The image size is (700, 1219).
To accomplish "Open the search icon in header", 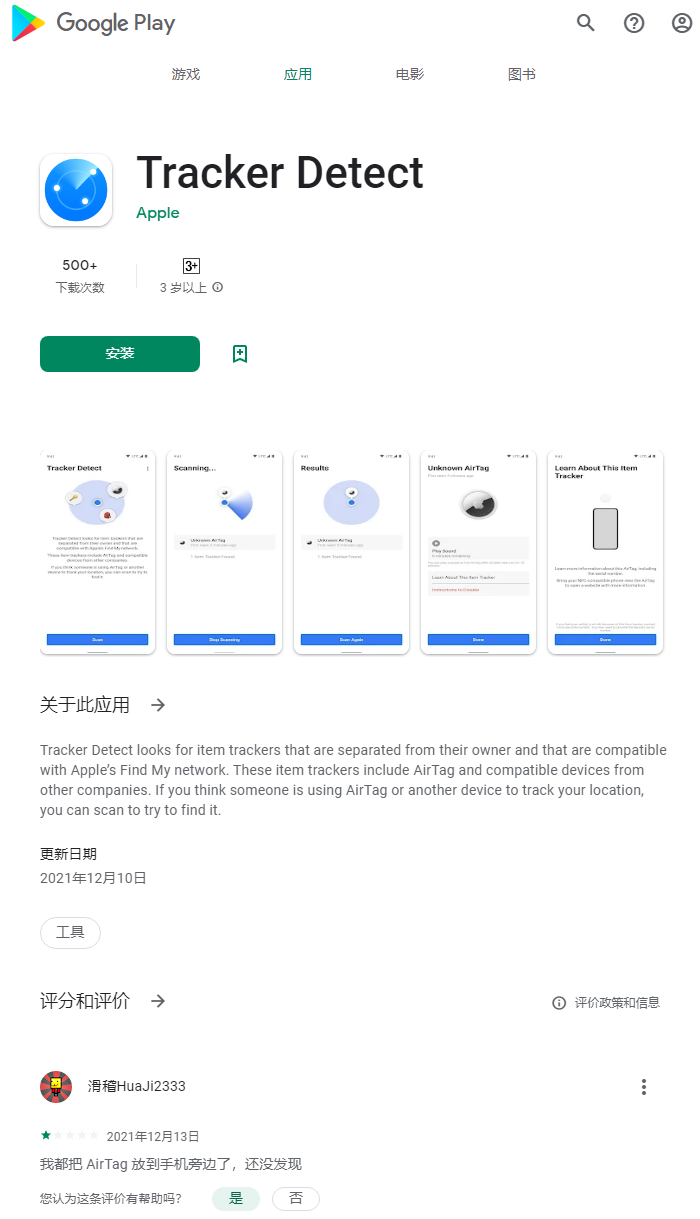I will pos(586,23).
